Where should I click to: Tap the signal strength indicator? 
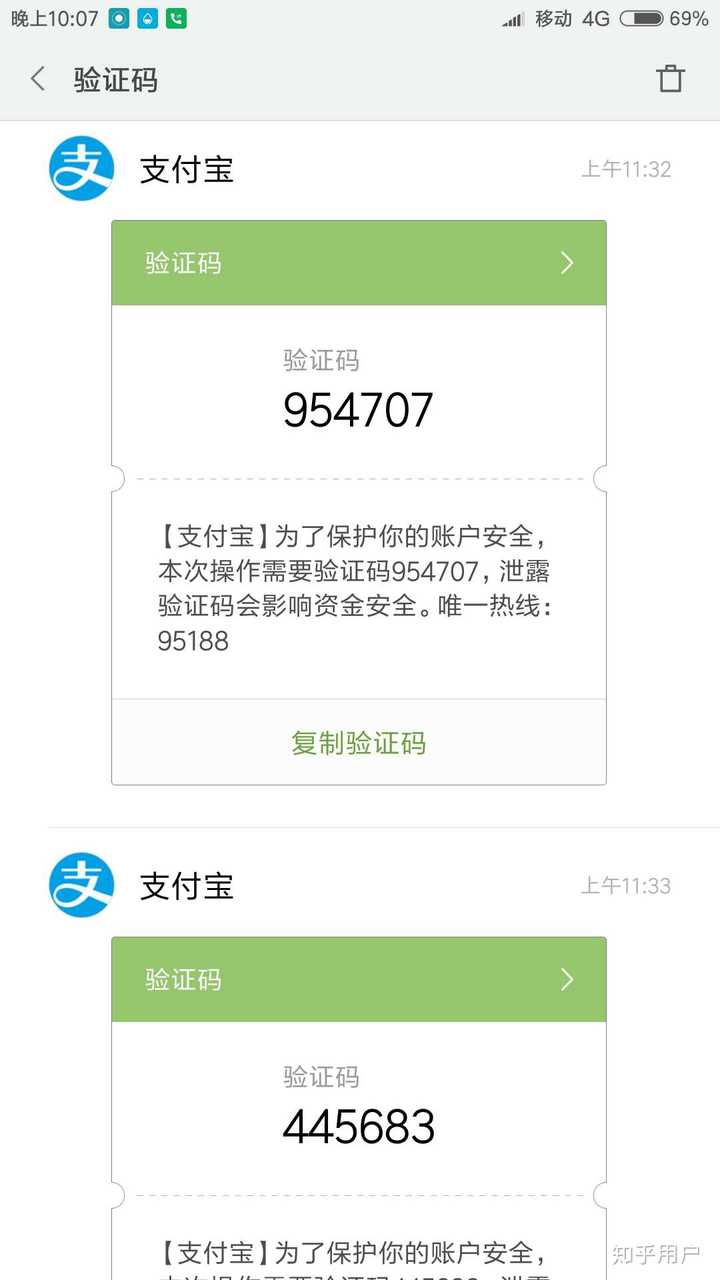point(511,17)
